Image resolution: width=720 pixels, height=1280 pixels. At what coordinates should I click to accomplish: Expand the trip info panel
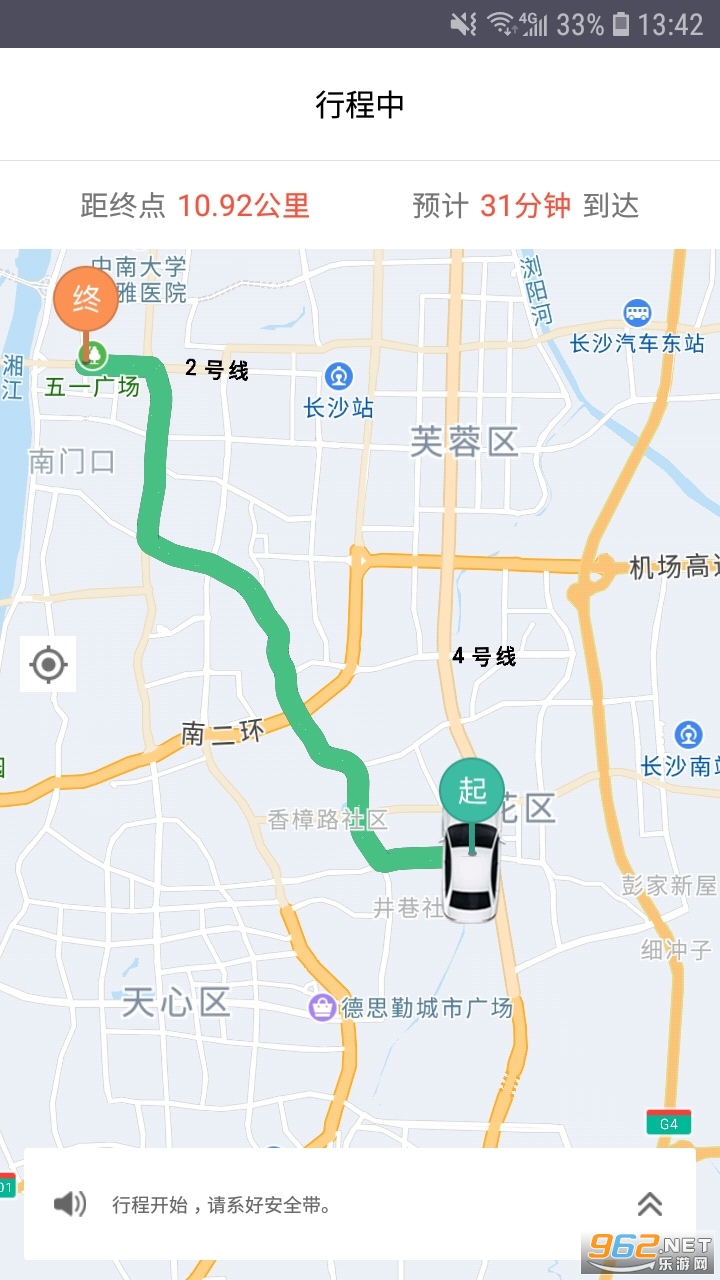tap(650, 1205)
